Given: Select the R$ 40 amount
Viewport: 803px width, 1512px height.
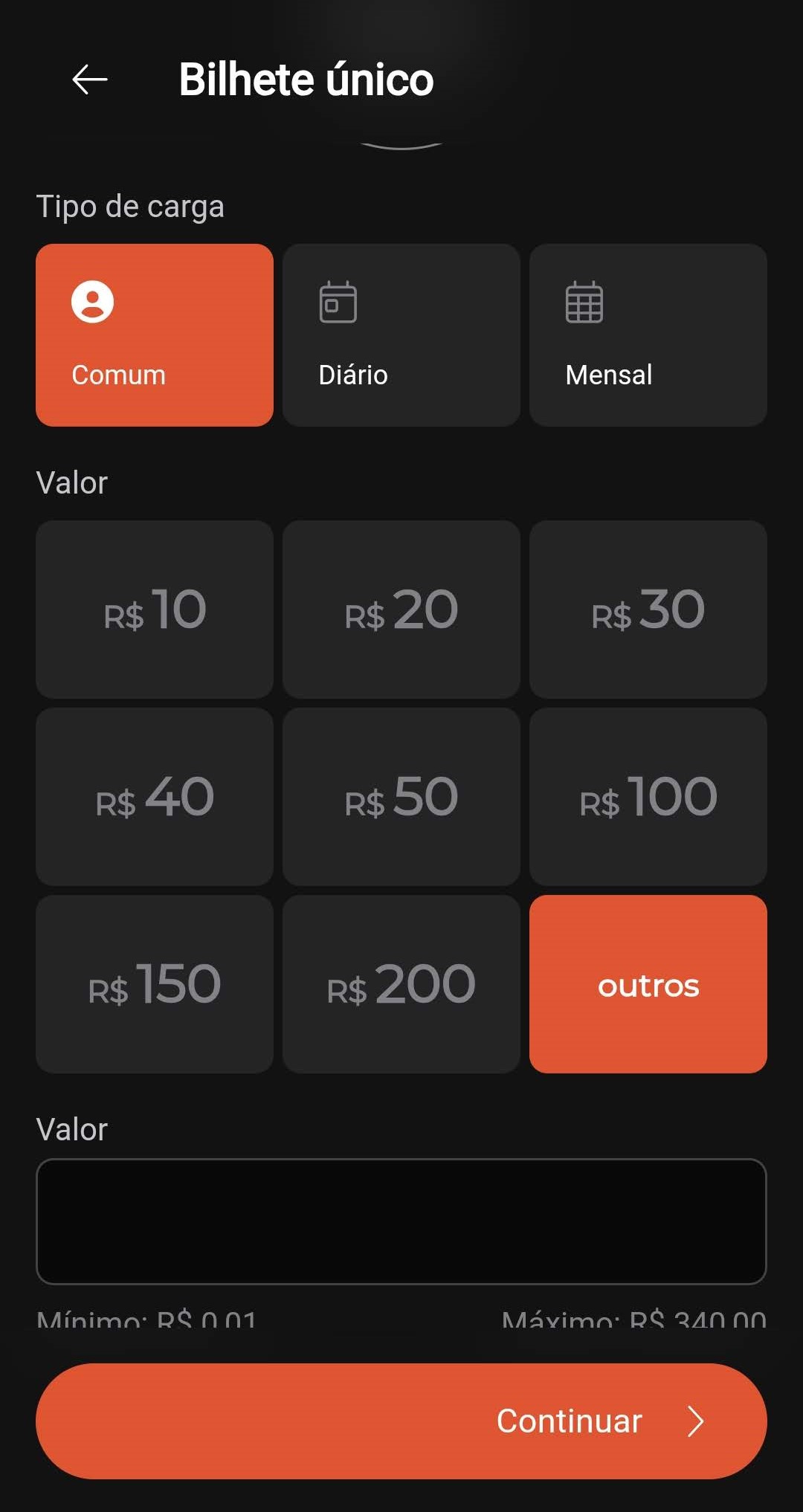Looking at the screenshot, I should coord(155,797).
